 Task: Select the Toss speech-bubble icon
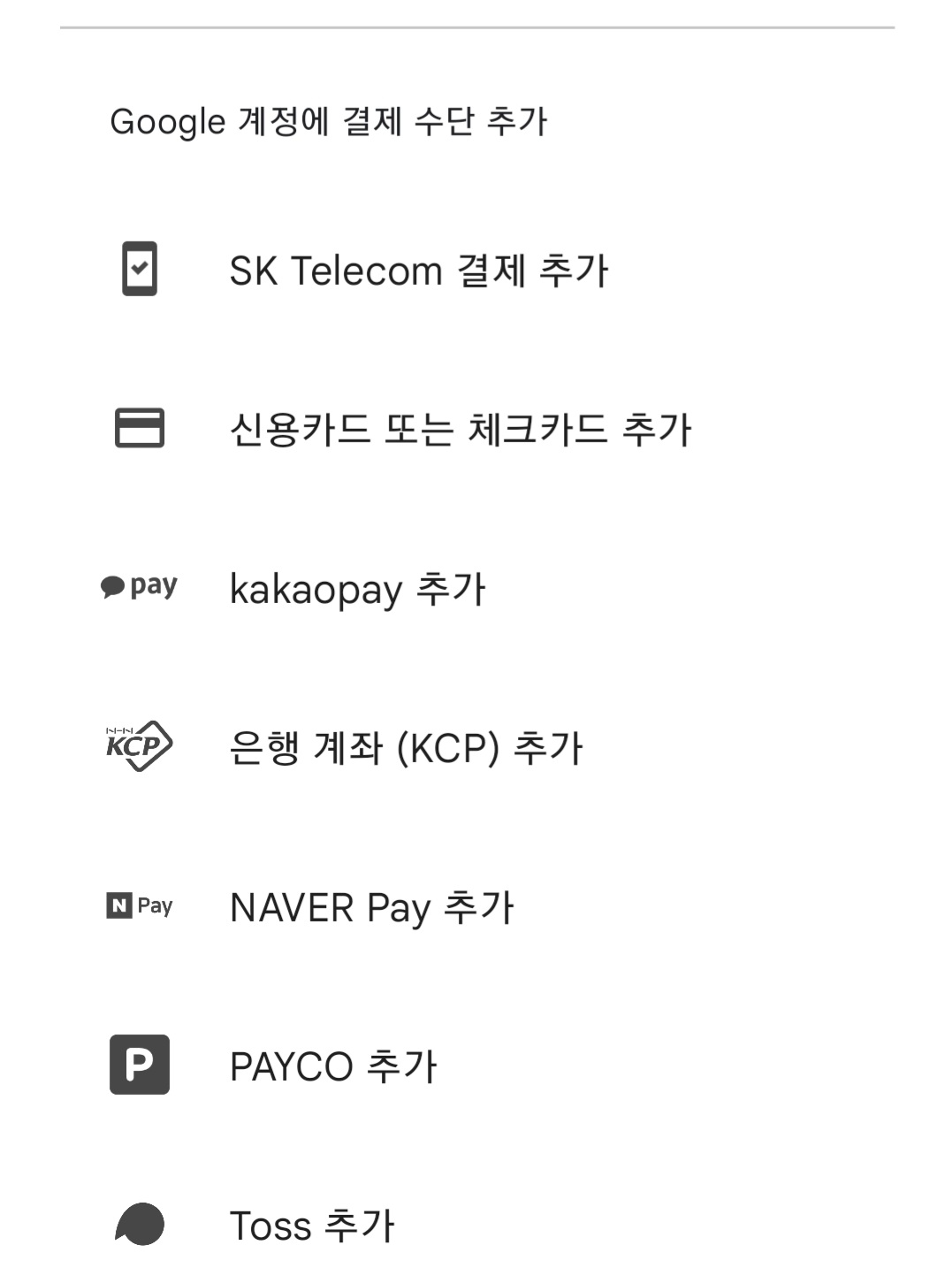coord(138,1223)
